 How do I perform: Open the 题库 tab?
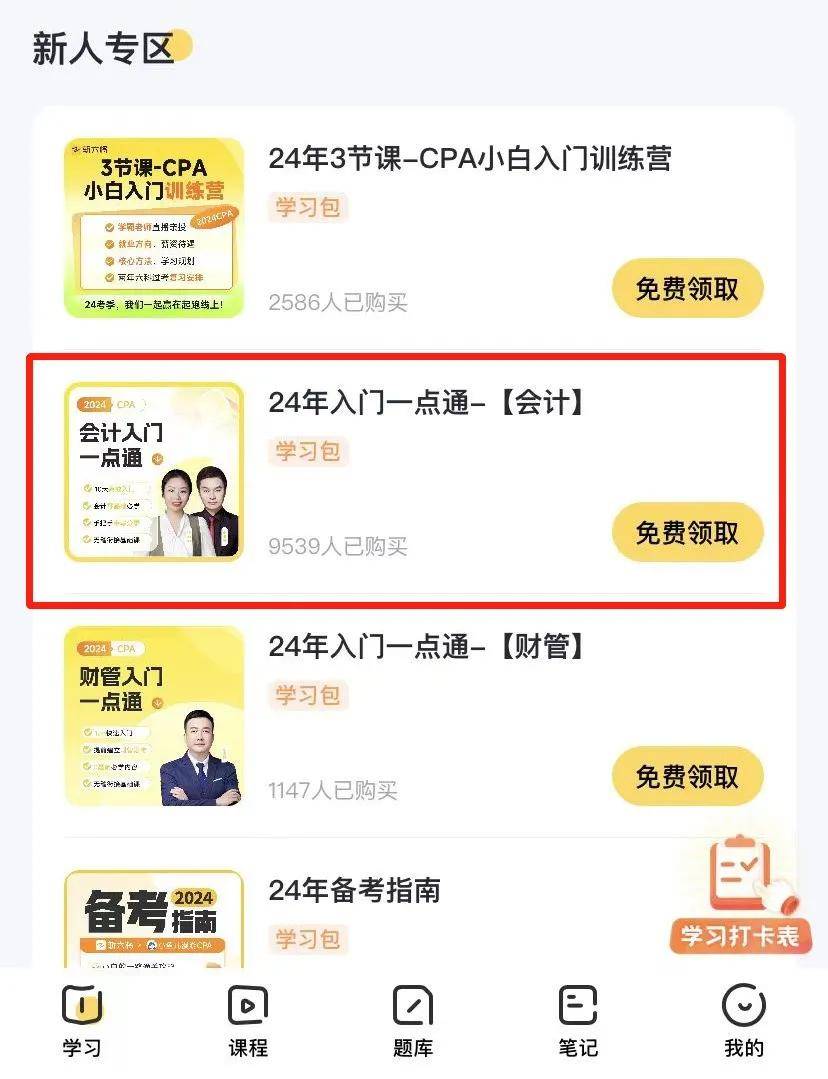pos(413,1020)
